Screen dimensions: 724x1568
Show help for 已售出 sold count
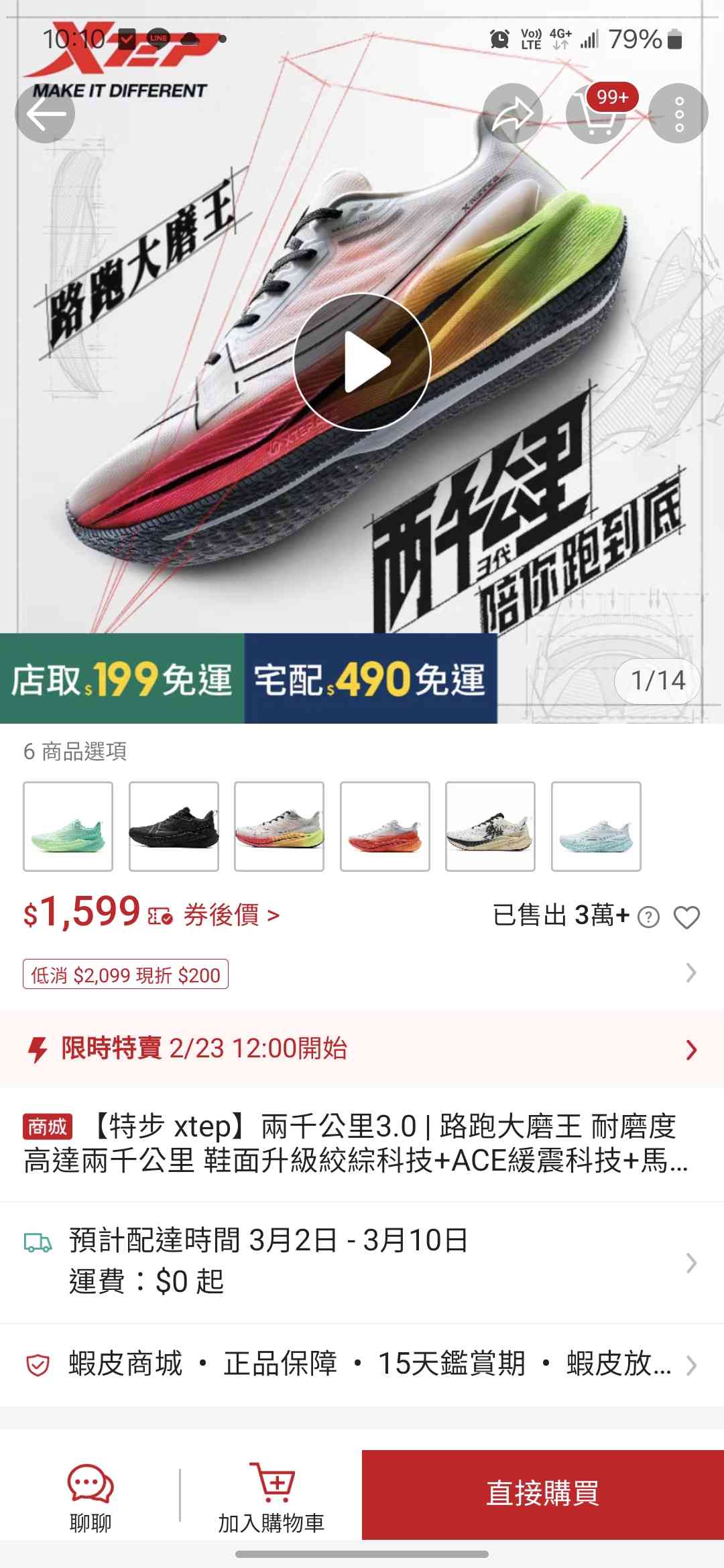(x=648, y=917)
